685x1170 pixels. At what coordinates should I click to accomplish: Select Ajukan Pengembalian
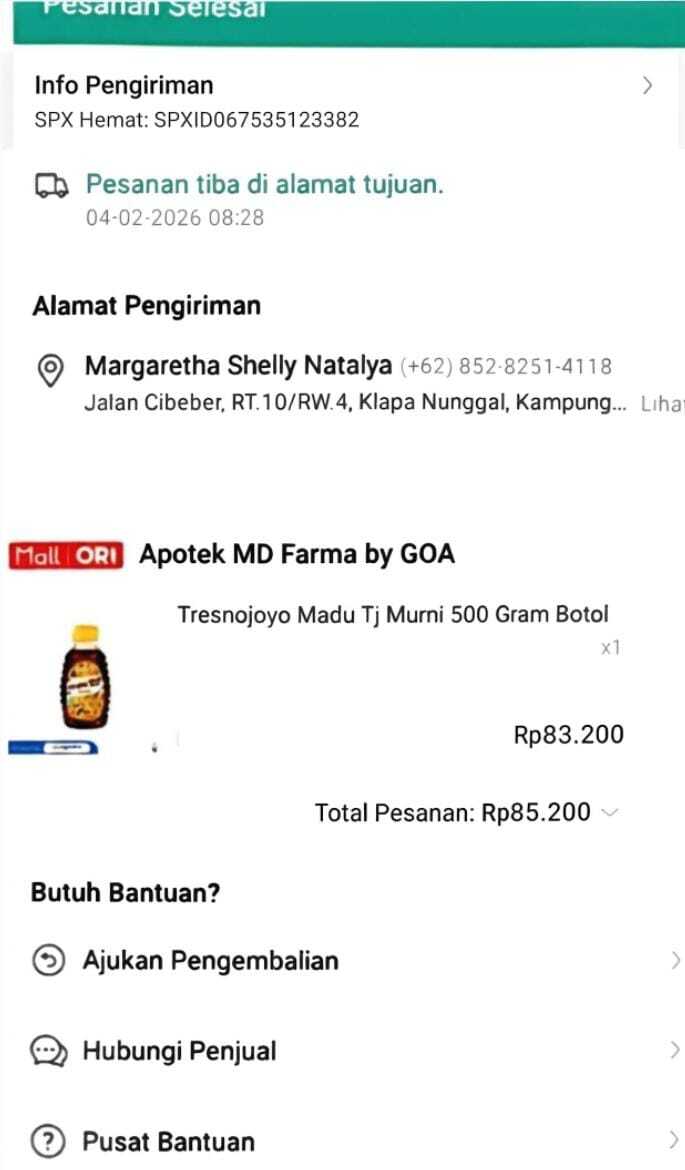(210, 961)
